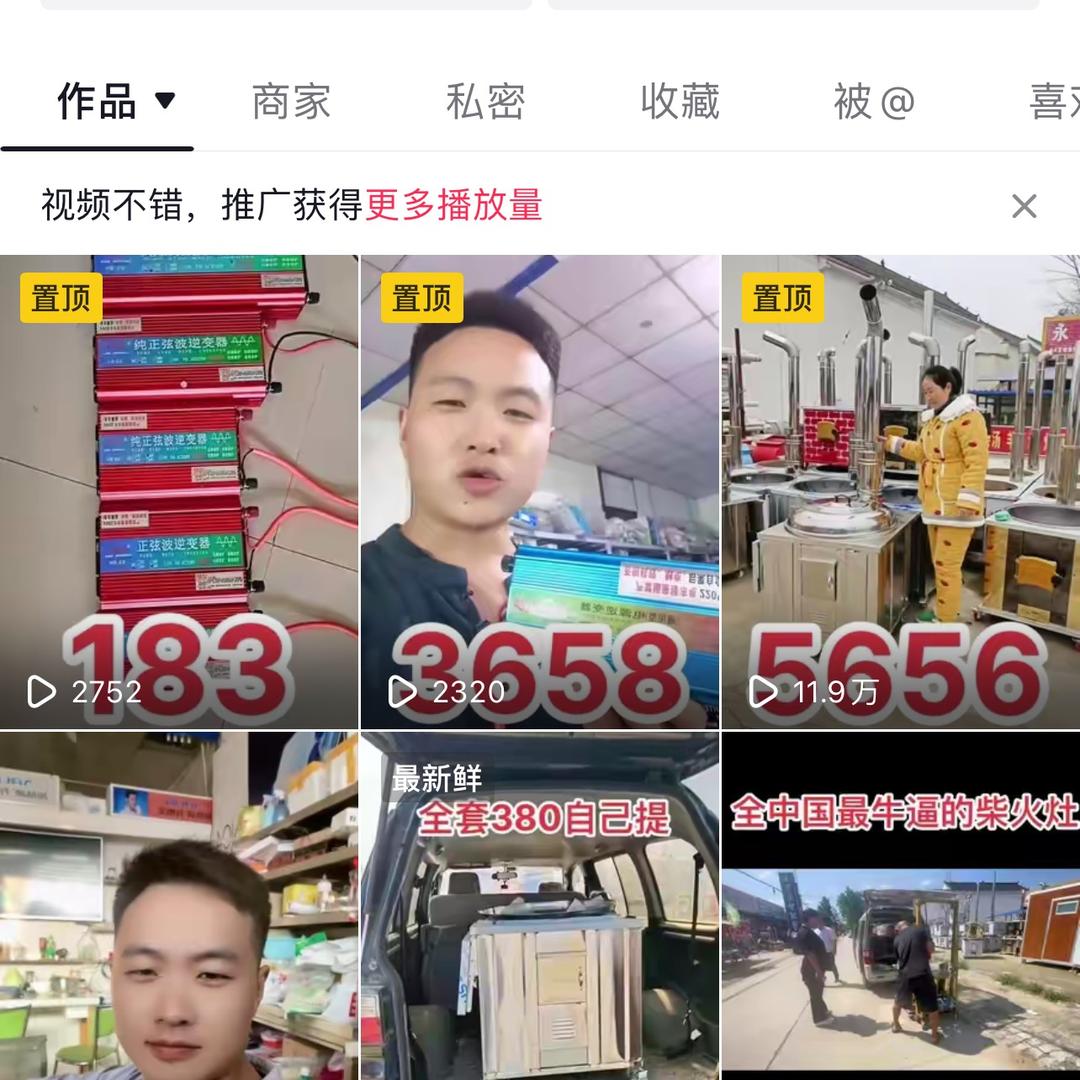Image resolution: width=1080 pixels, height=1080 pixels.
Task: Tap the 更多播放量 promotion link
Action: coord(454,206)
